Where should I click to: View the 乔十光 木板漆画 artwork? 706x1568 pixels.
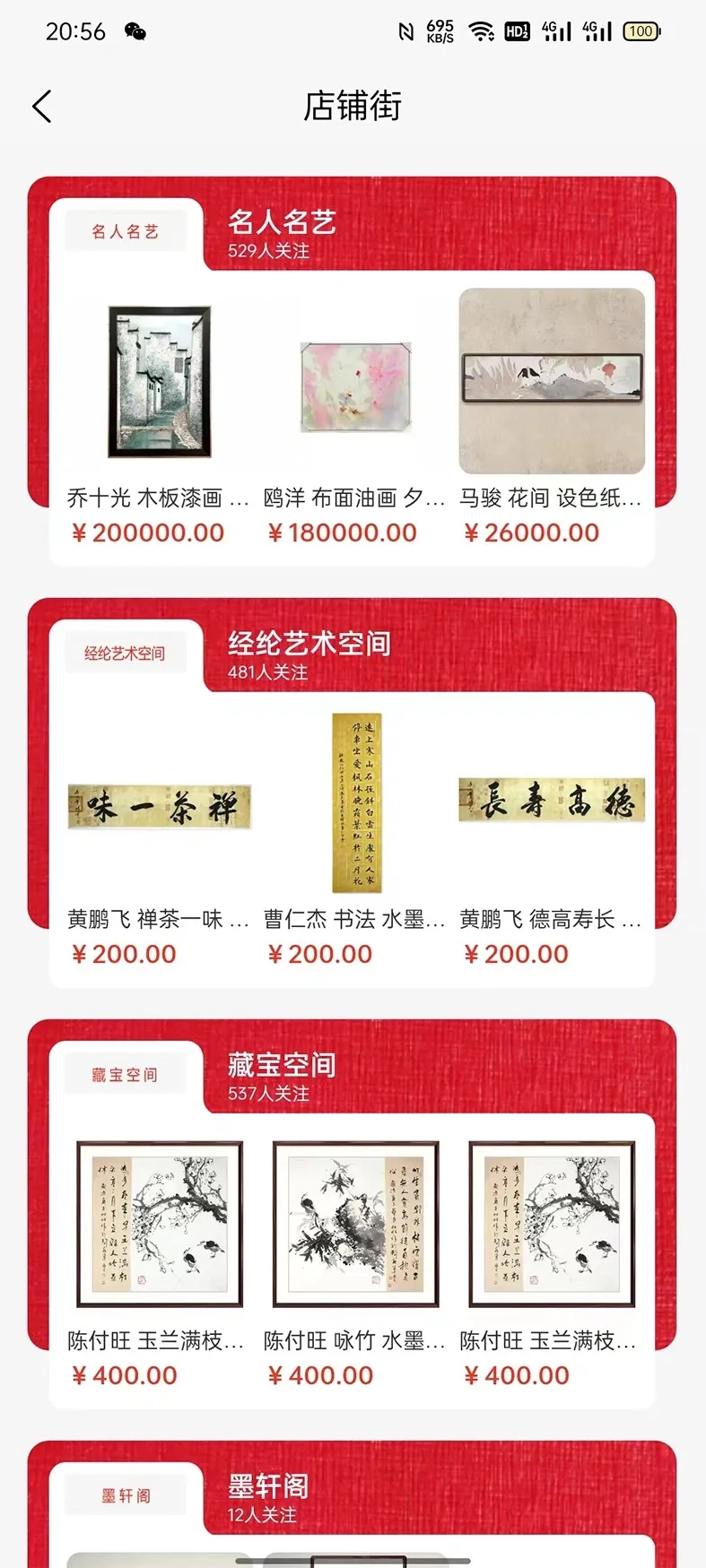[159, 381]
